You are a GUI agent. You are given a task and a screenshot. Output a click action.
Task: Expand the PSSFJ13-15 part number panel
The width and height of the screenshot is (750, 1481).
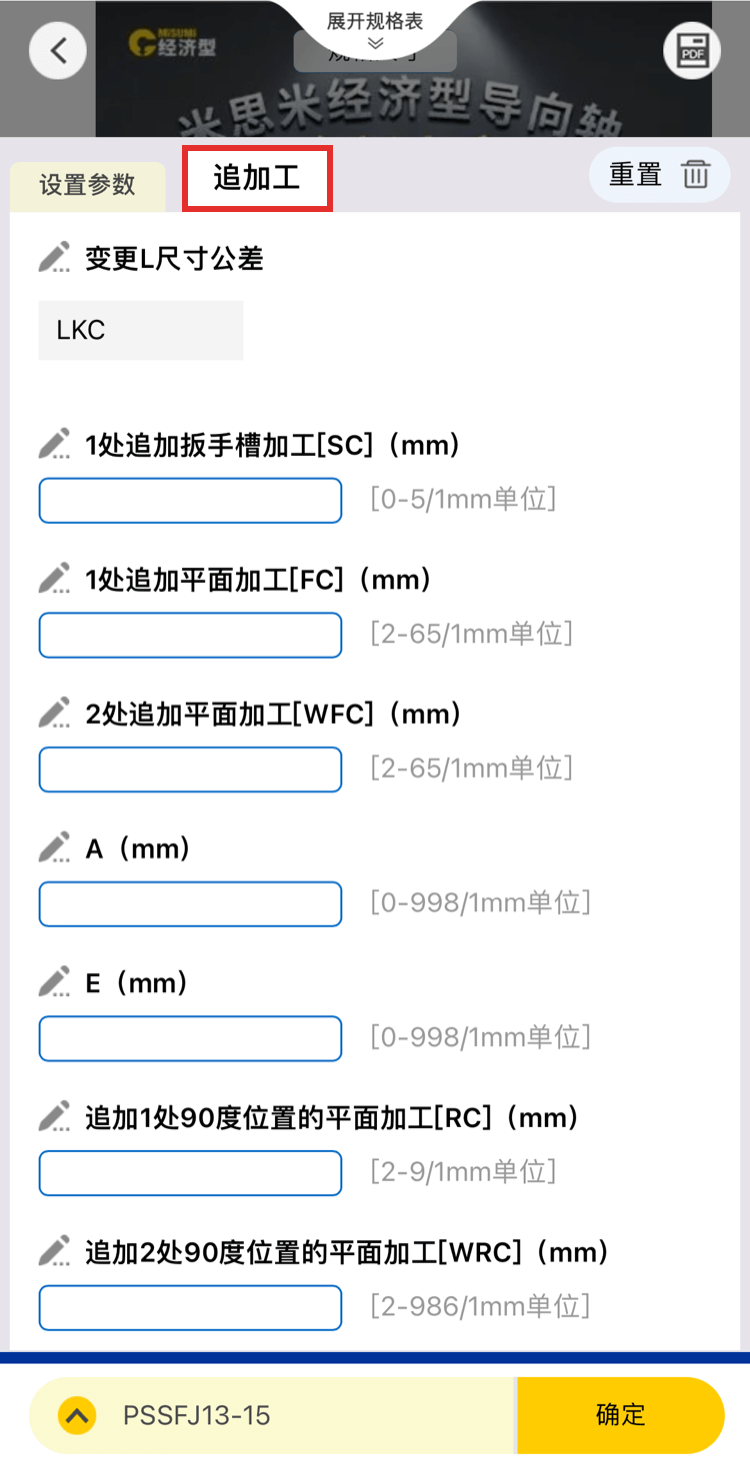click(77, 1415)
